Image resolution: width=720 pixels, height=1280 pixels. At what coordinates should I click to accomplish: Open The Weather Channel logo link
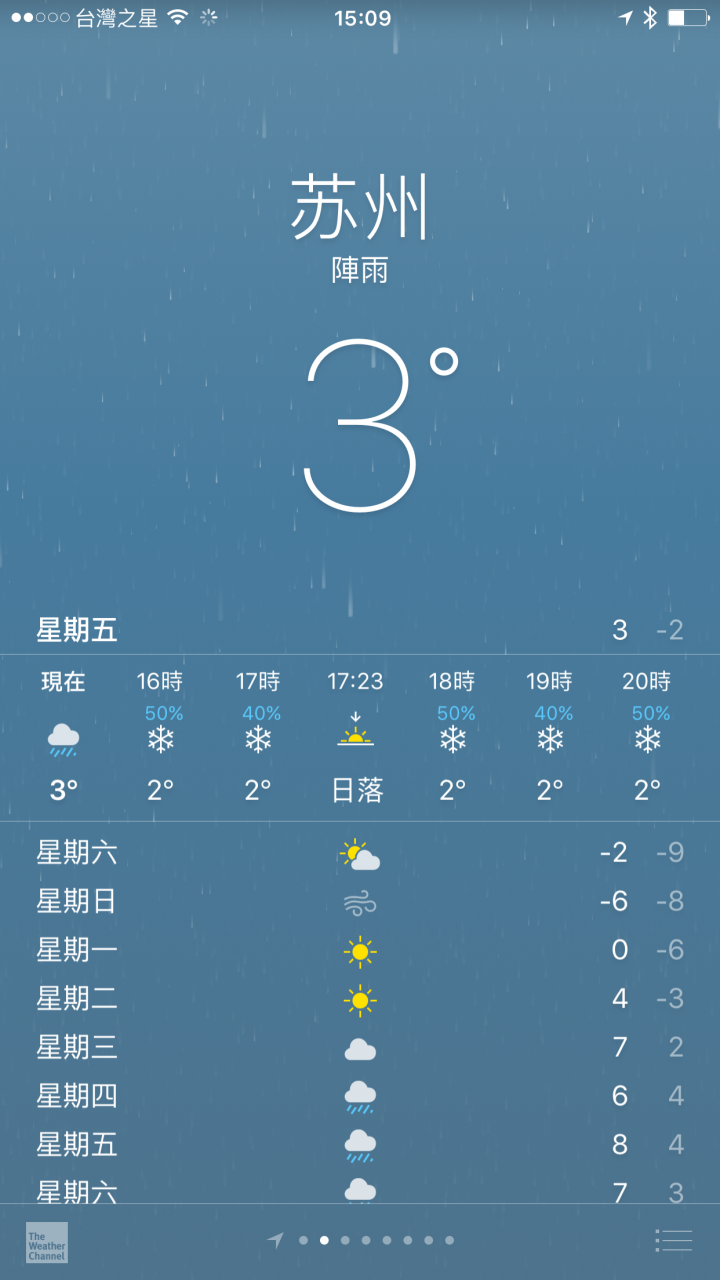47,1241
